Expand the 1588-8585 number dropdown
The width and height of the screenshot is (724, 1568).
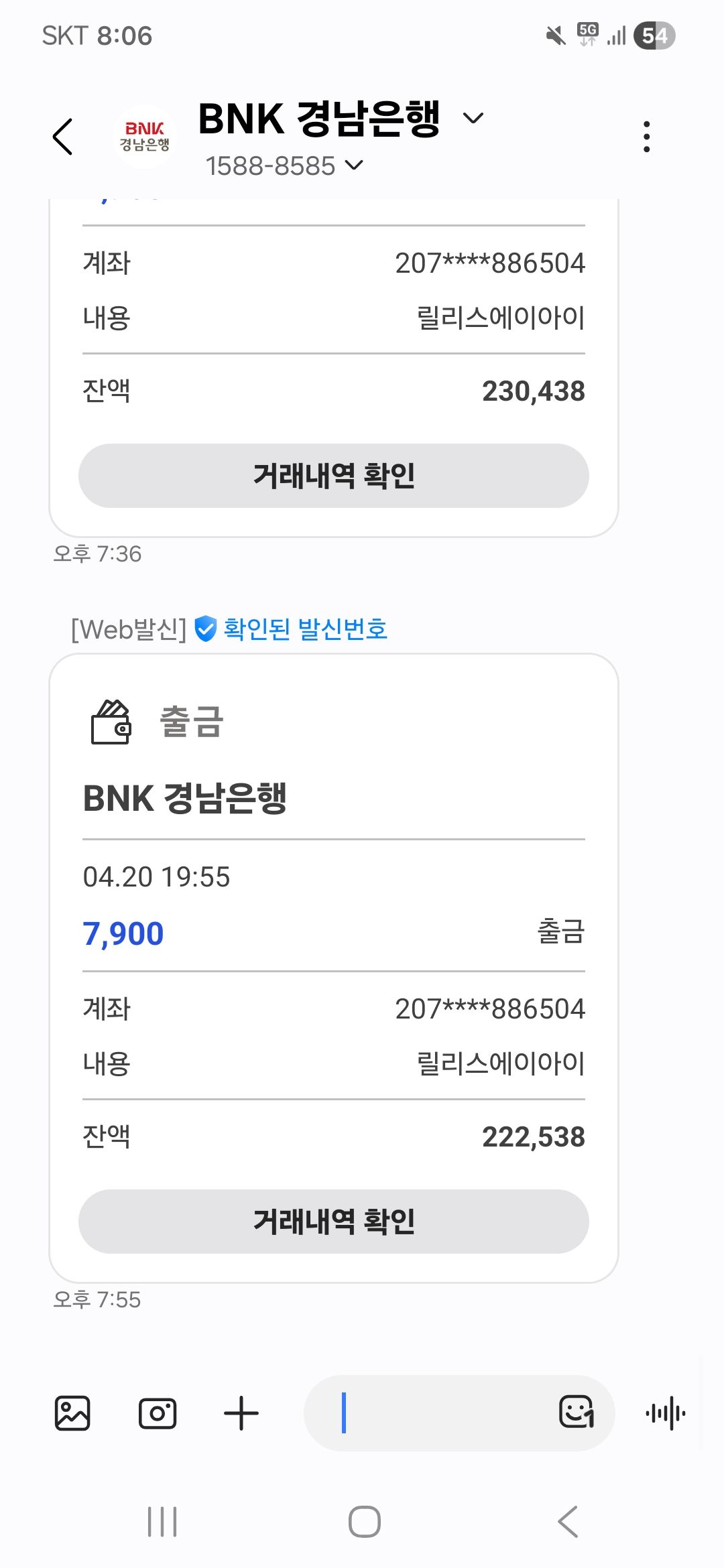[x=354, y=165]
